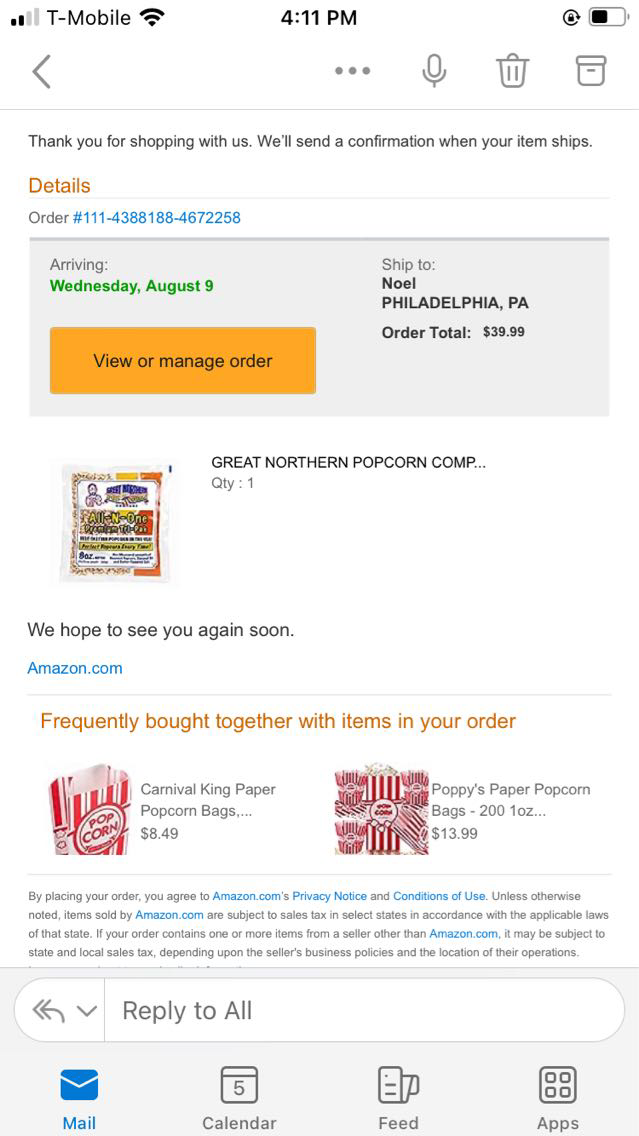639x1136 pixels.
Task: Open the Feed tab
Action: tap(398, 1097)
